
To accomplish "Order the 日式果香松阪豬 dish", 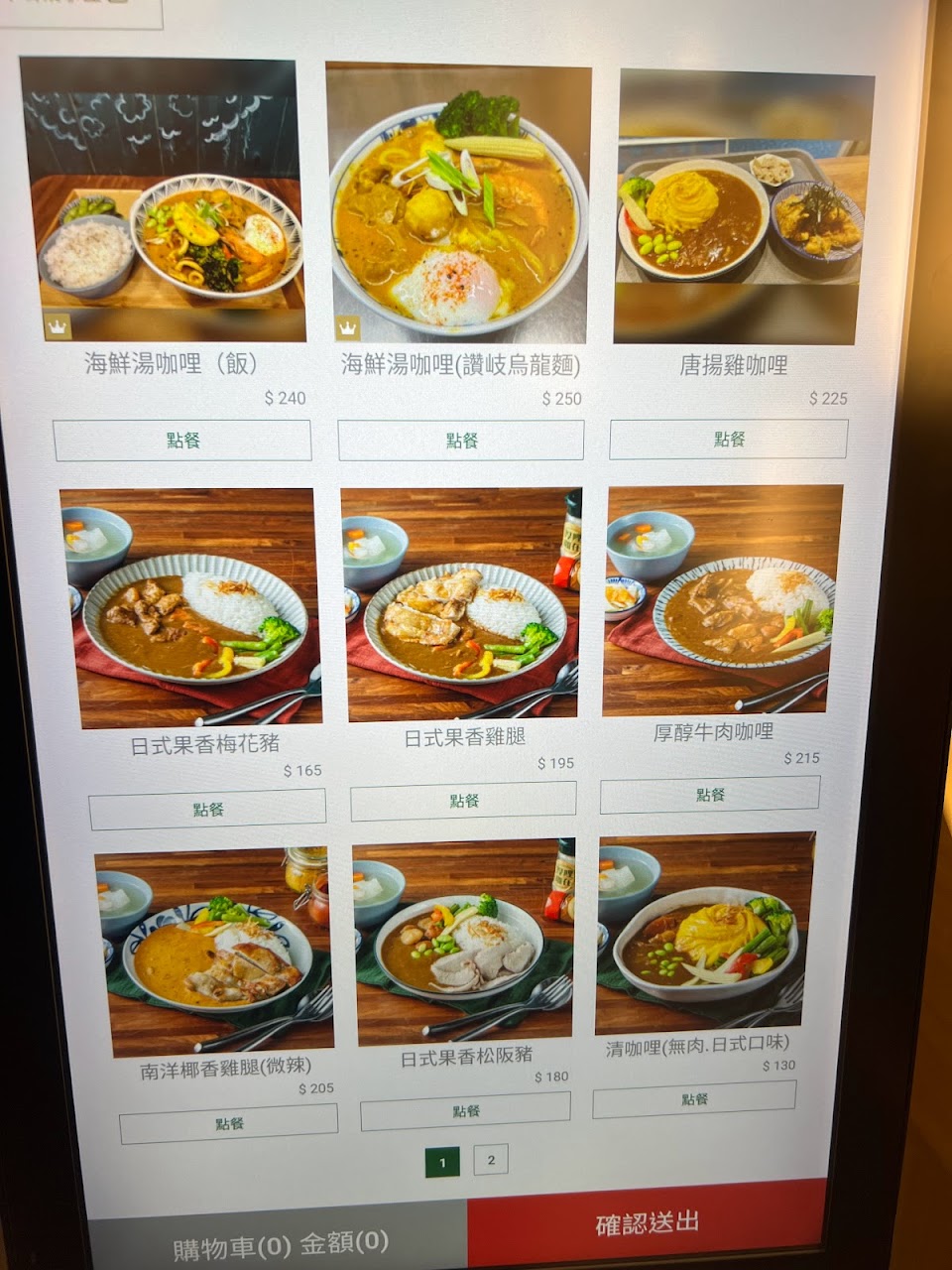I will pos(465,1111).
